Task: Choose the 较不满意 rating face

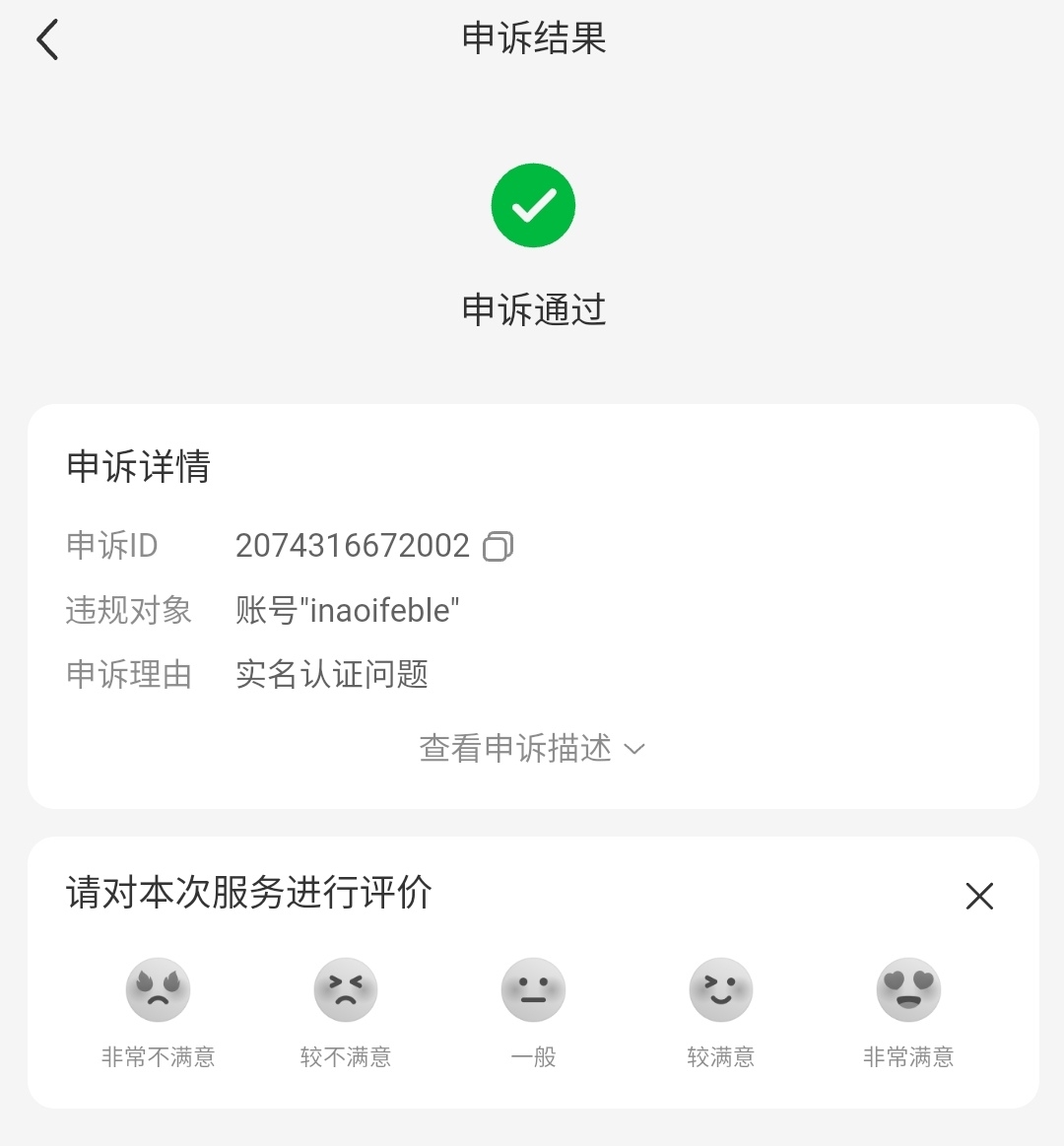Action: tap(346, 990)
